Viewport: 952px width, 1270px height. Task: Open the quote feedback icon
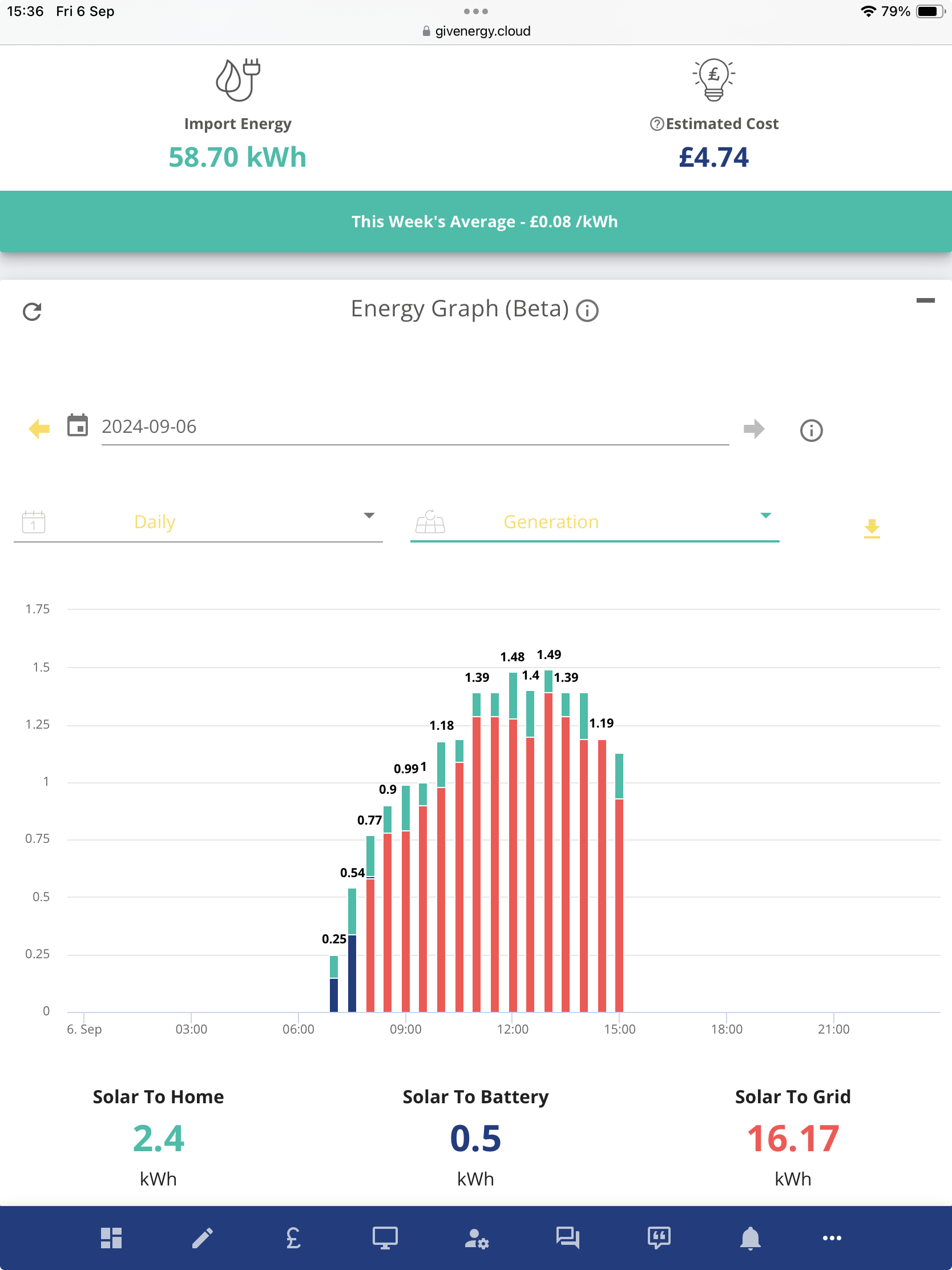[659, 1237]
